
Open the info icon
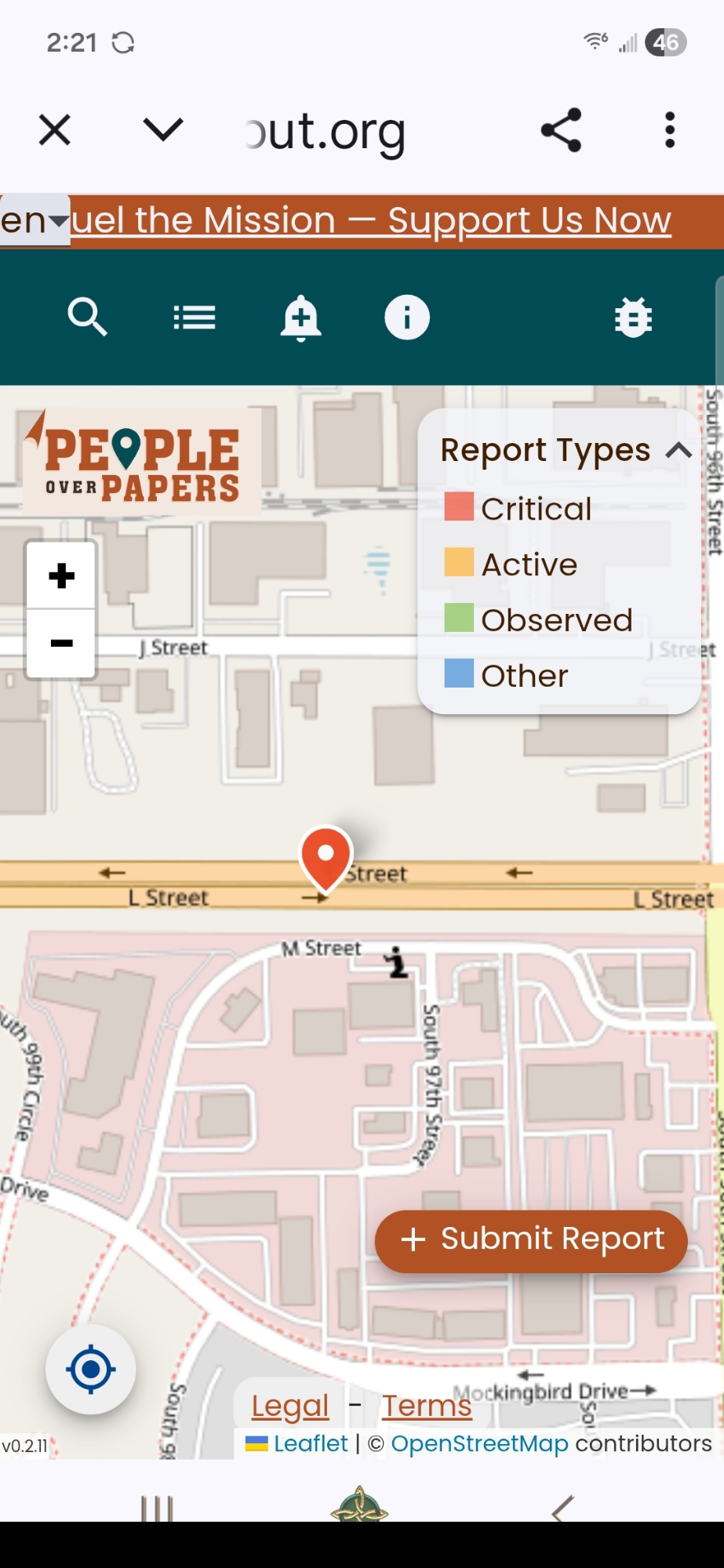pos(407,318)
